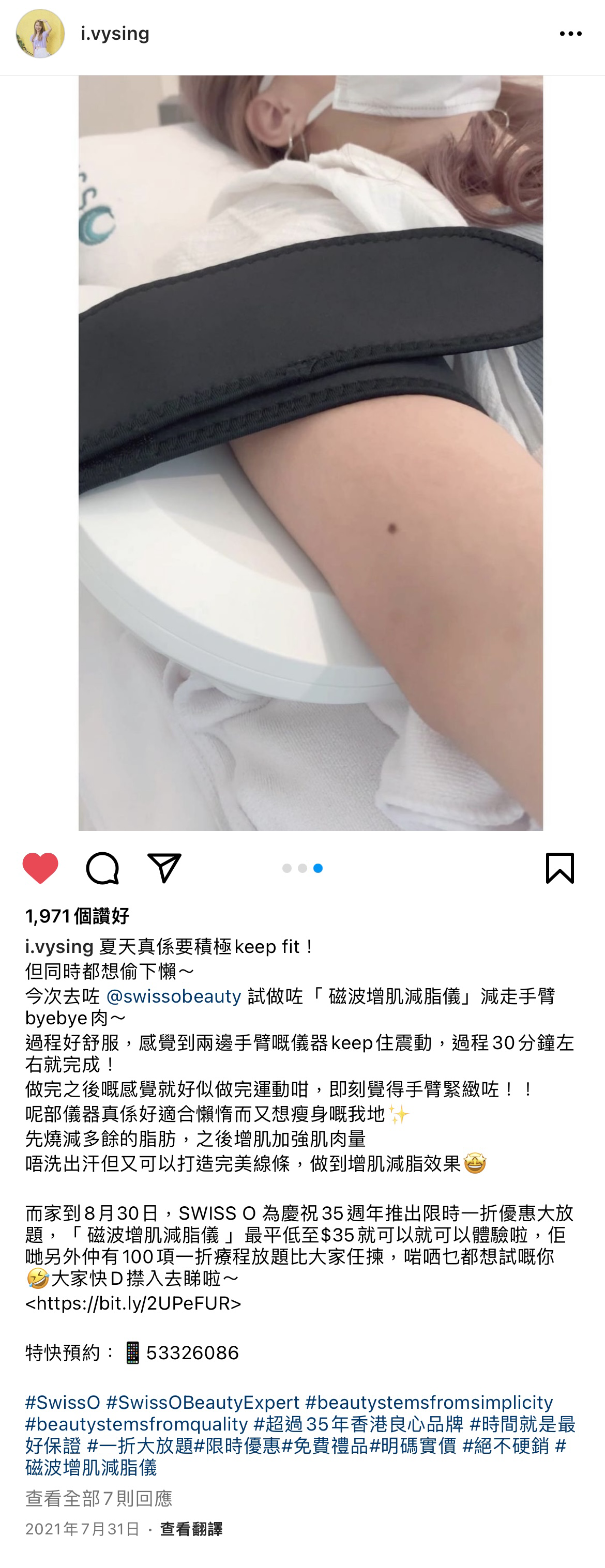
Task: Tap 查看翻譯 to translate the caption
Action: pyautogui.click(x=191, y=1529)
